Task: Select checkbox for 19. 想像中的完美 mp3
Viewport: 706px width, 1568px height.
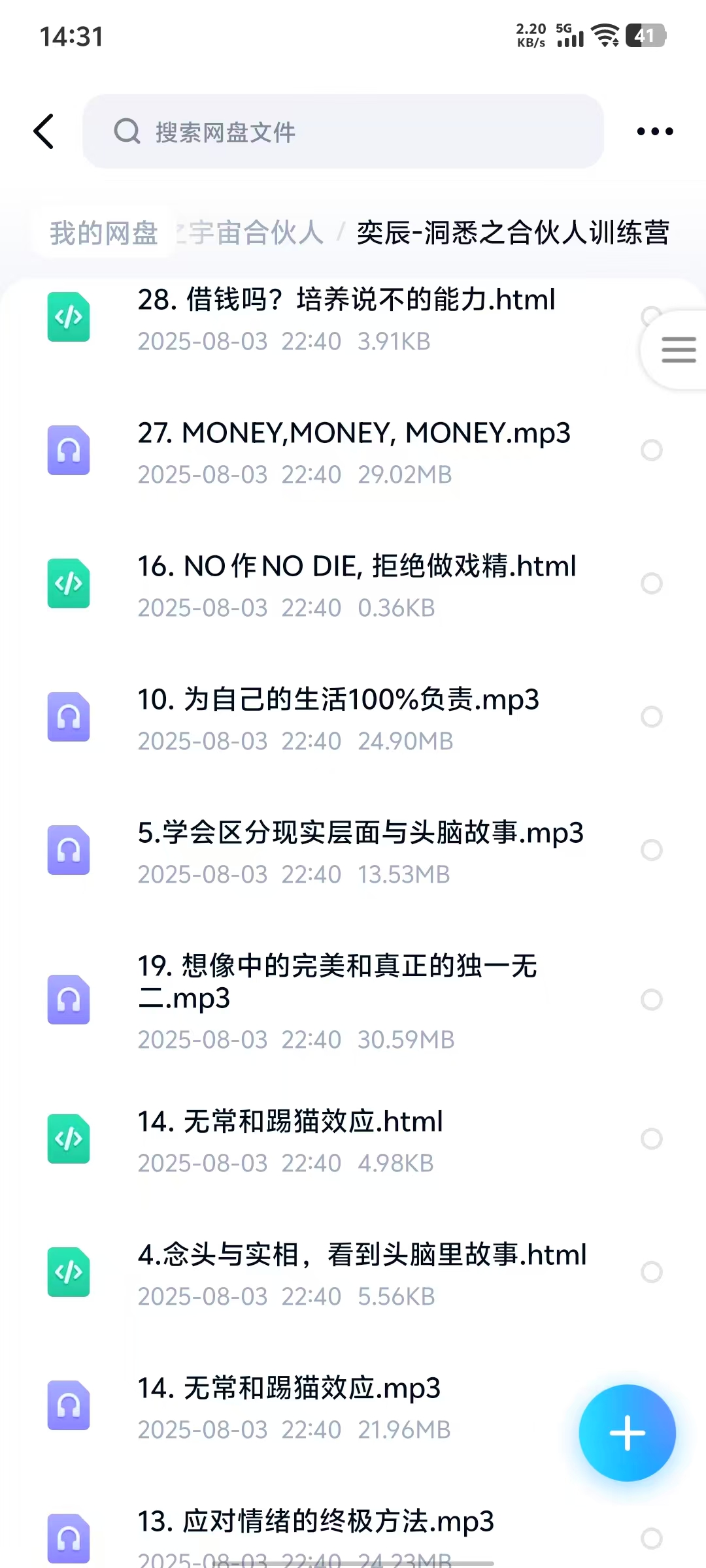Action: click(x=651, y=999)
